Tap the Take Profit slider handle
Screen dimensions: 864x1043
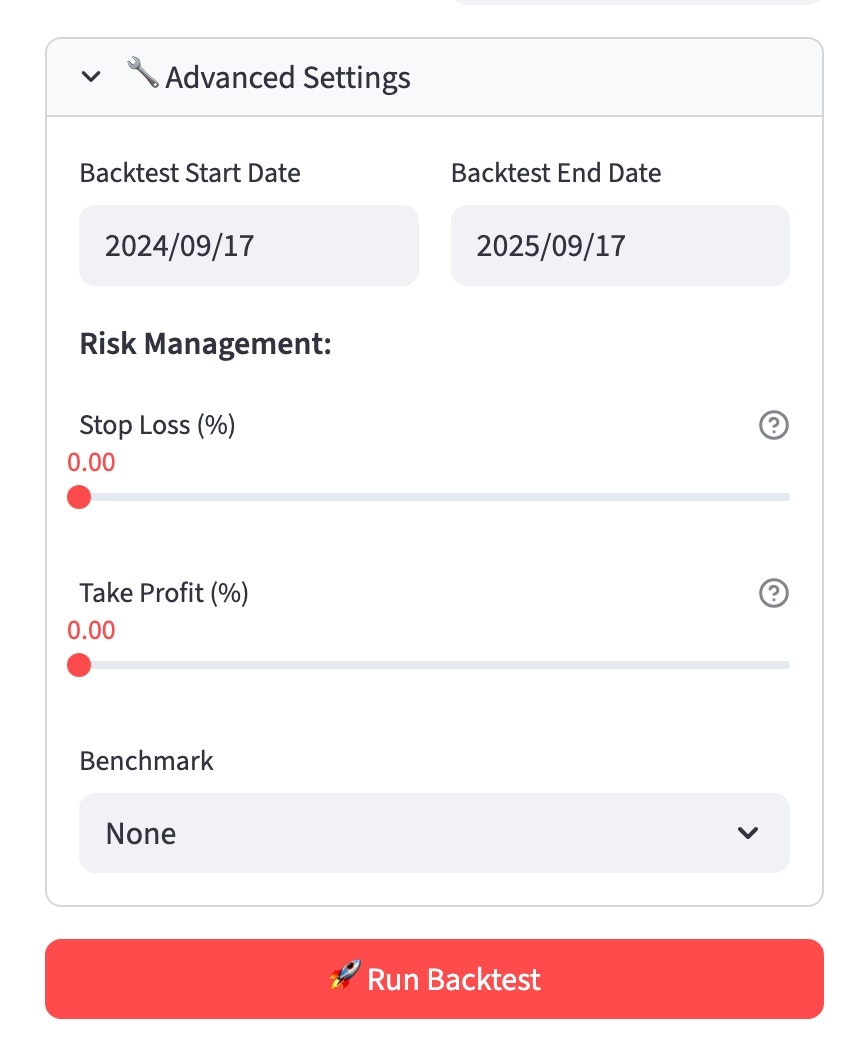79,665
